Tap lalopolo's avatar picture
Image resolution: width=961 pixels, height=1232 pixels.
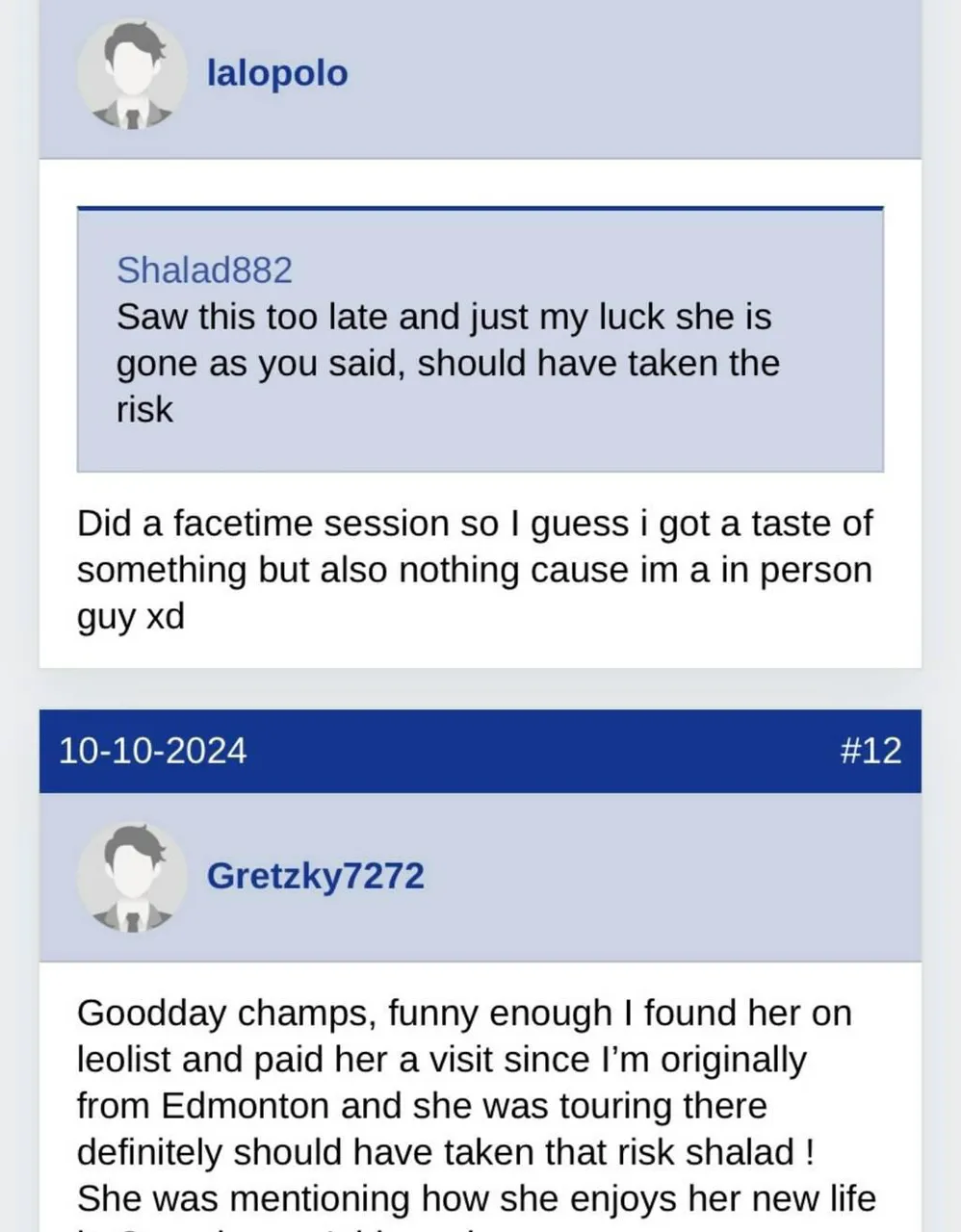[x=132, y=75]
